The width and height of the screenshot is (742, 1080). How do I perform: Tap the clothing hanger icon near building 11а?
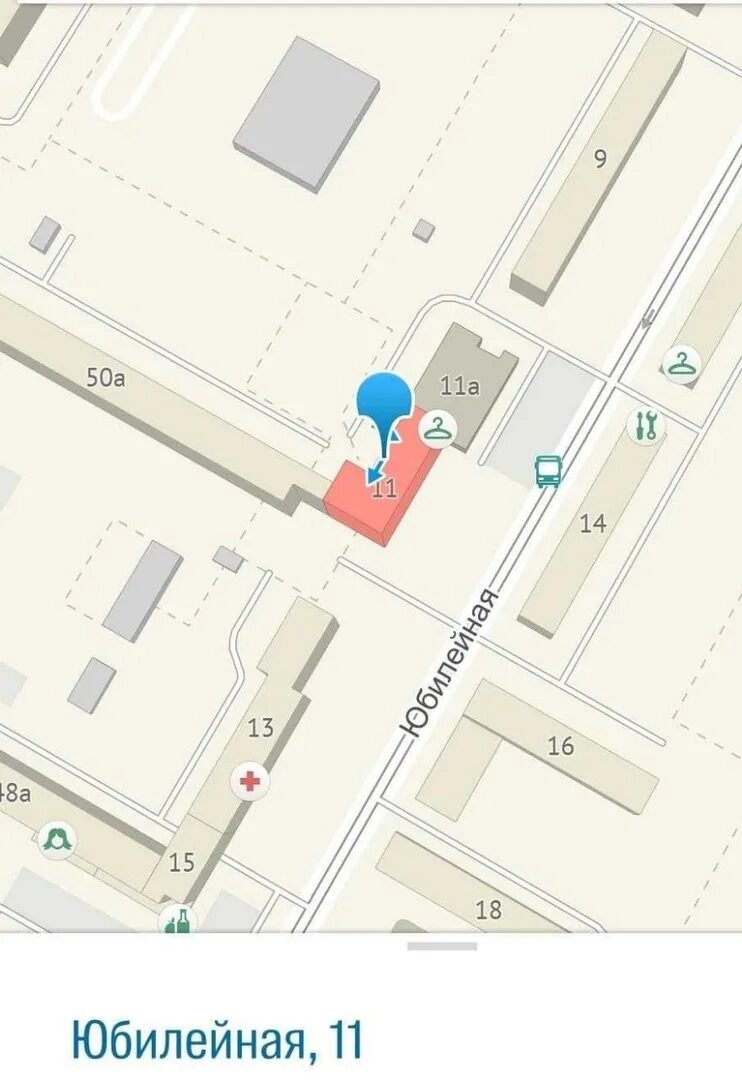pos(438,429)
